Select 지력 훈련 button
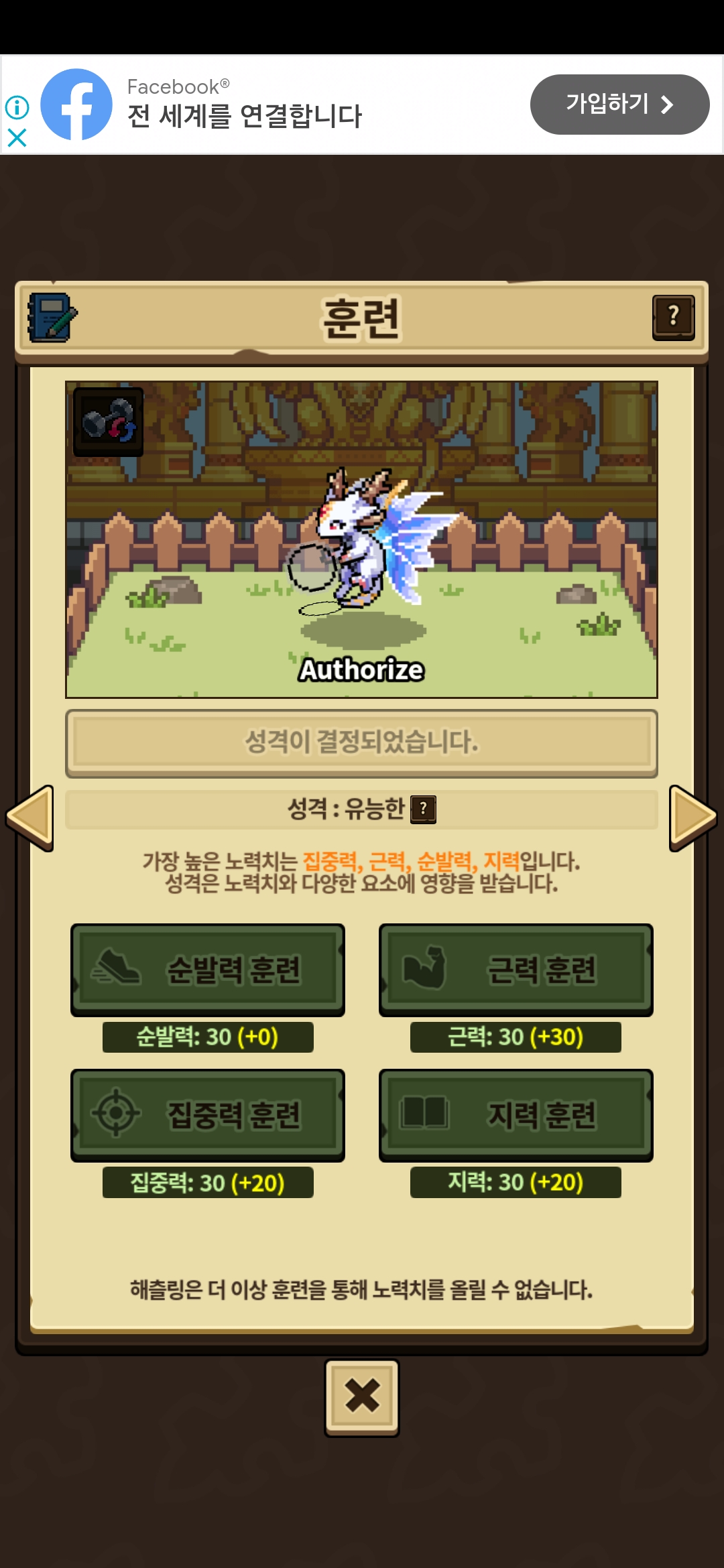The image size is (724, 1568). 516,1114
